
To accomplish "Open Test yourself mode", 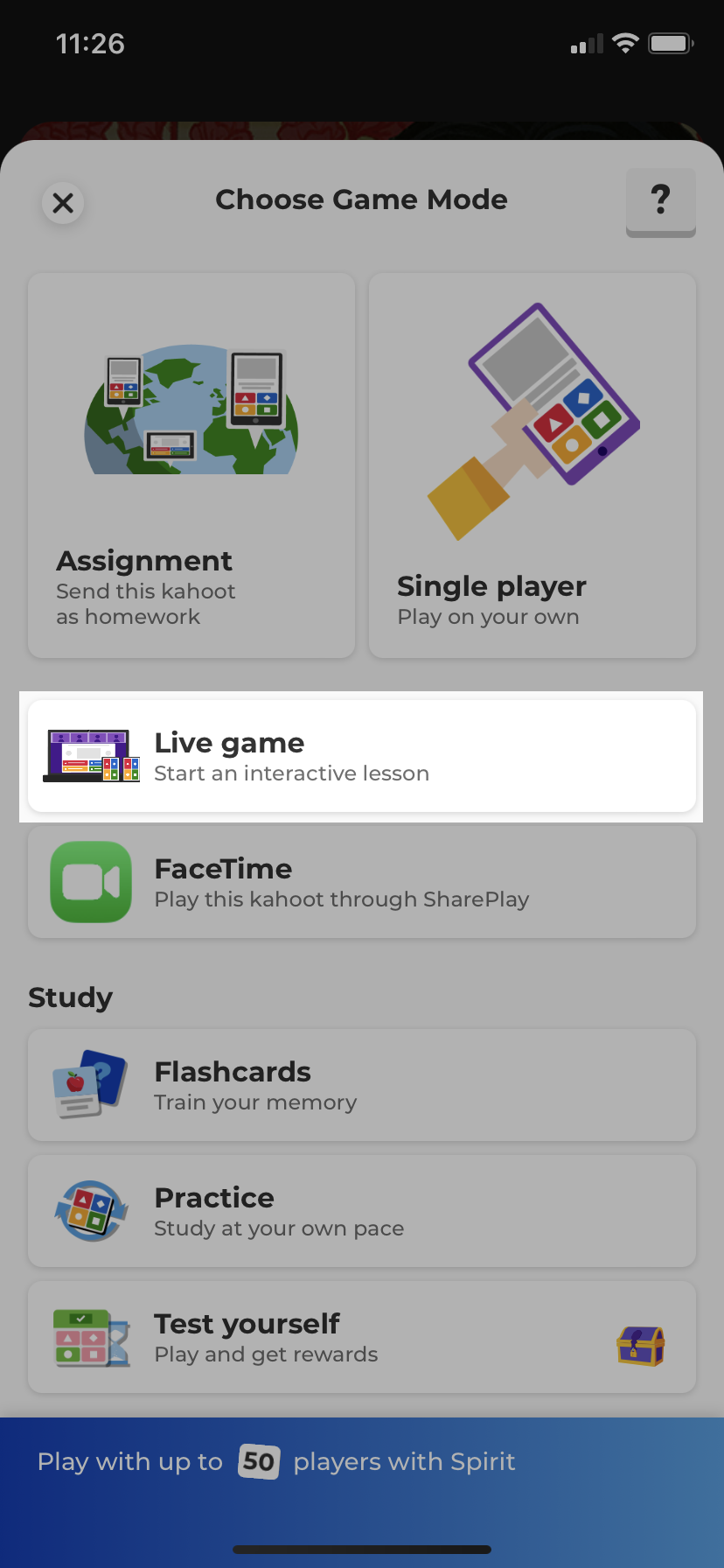I will pos(362,1337).
